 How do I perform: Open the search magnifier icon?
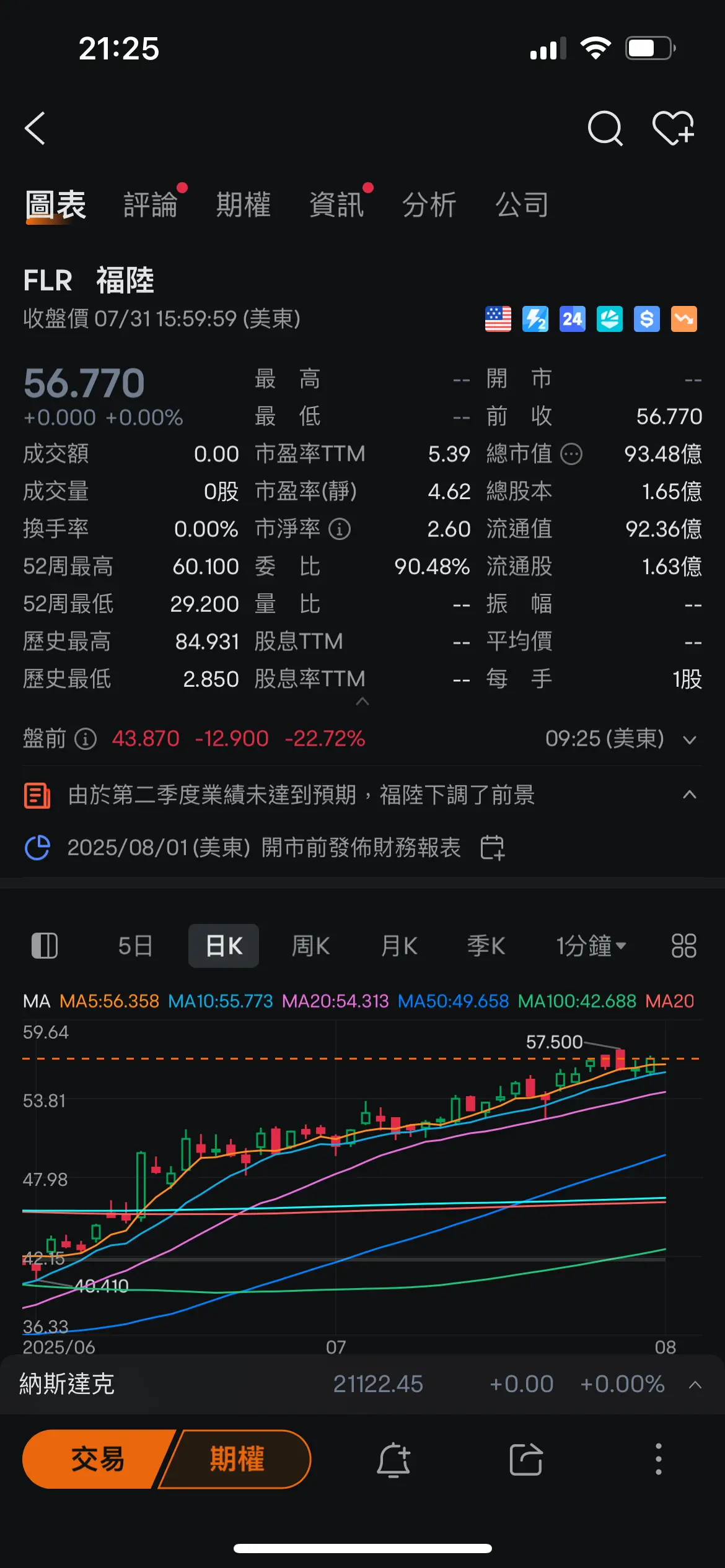(605, 128)
